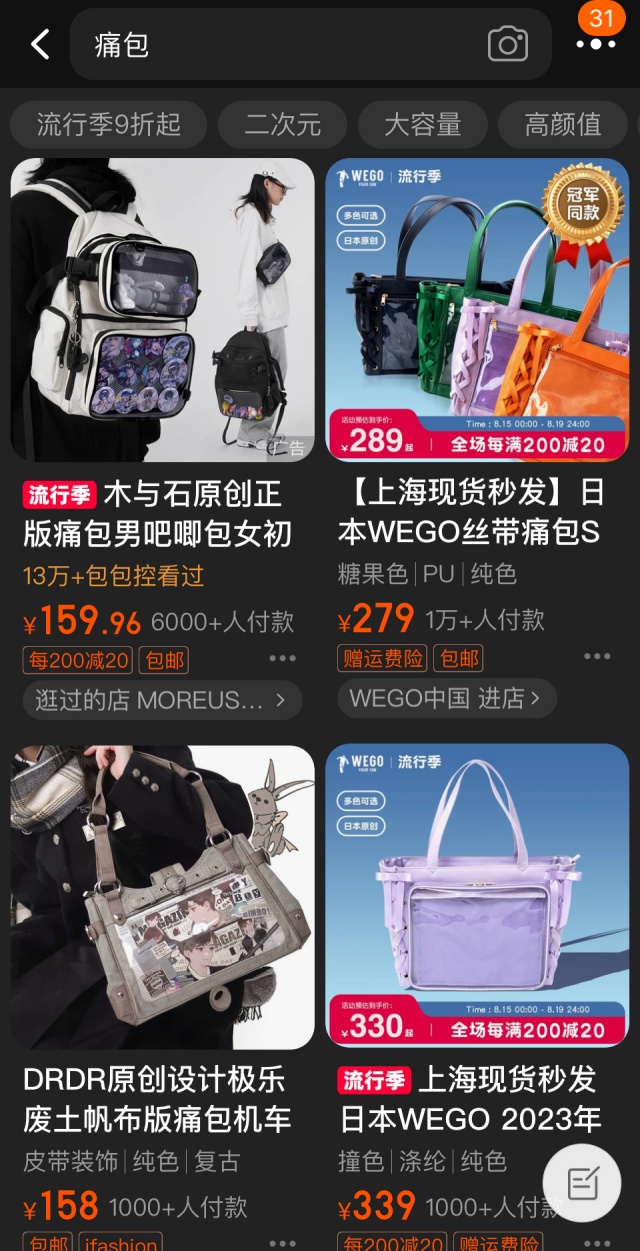Viewport: 640px width, 1251px height.
Task: Open more options for ¥279 WEGO product
Action: pos(597,656)
